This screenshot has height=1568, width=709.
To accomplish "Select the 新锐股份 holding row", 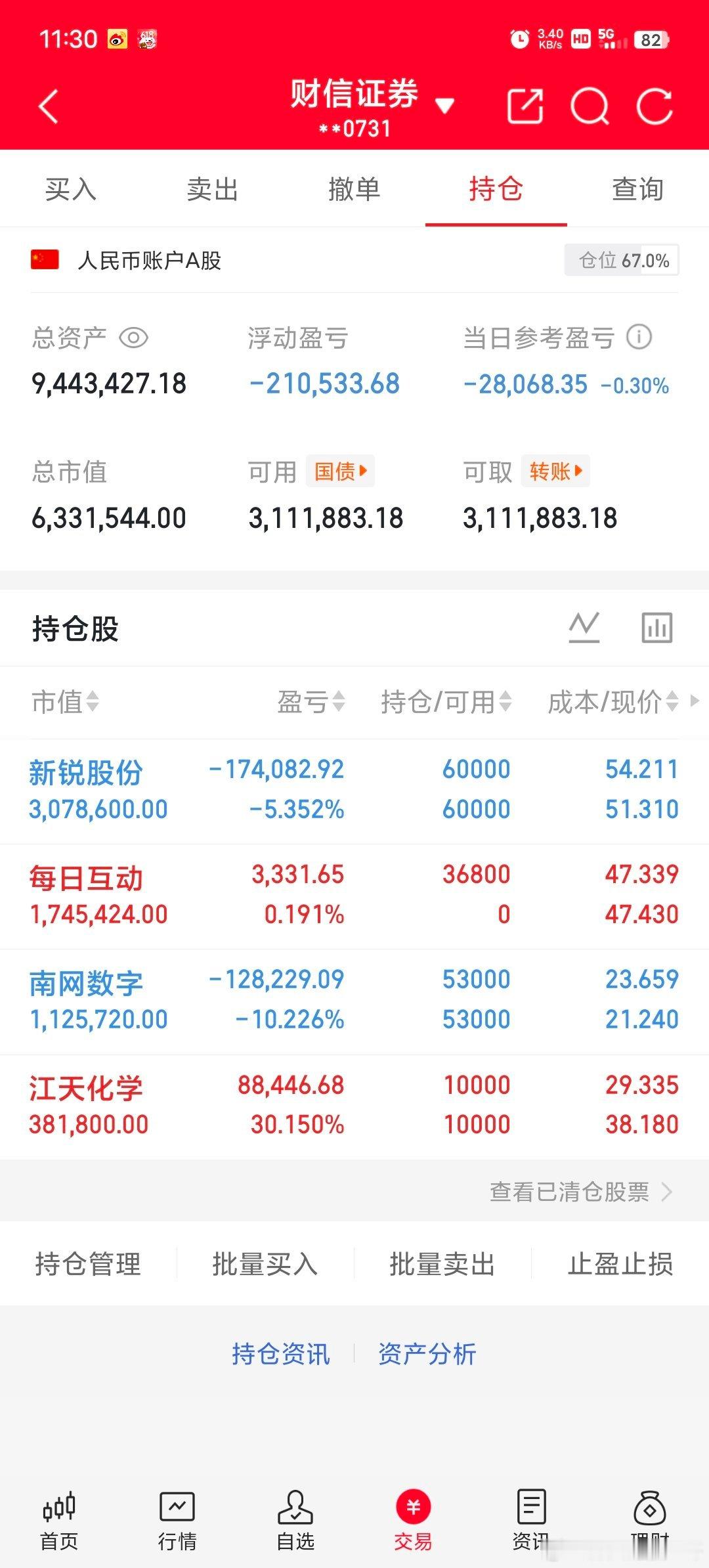I will [x=197, y=788].
